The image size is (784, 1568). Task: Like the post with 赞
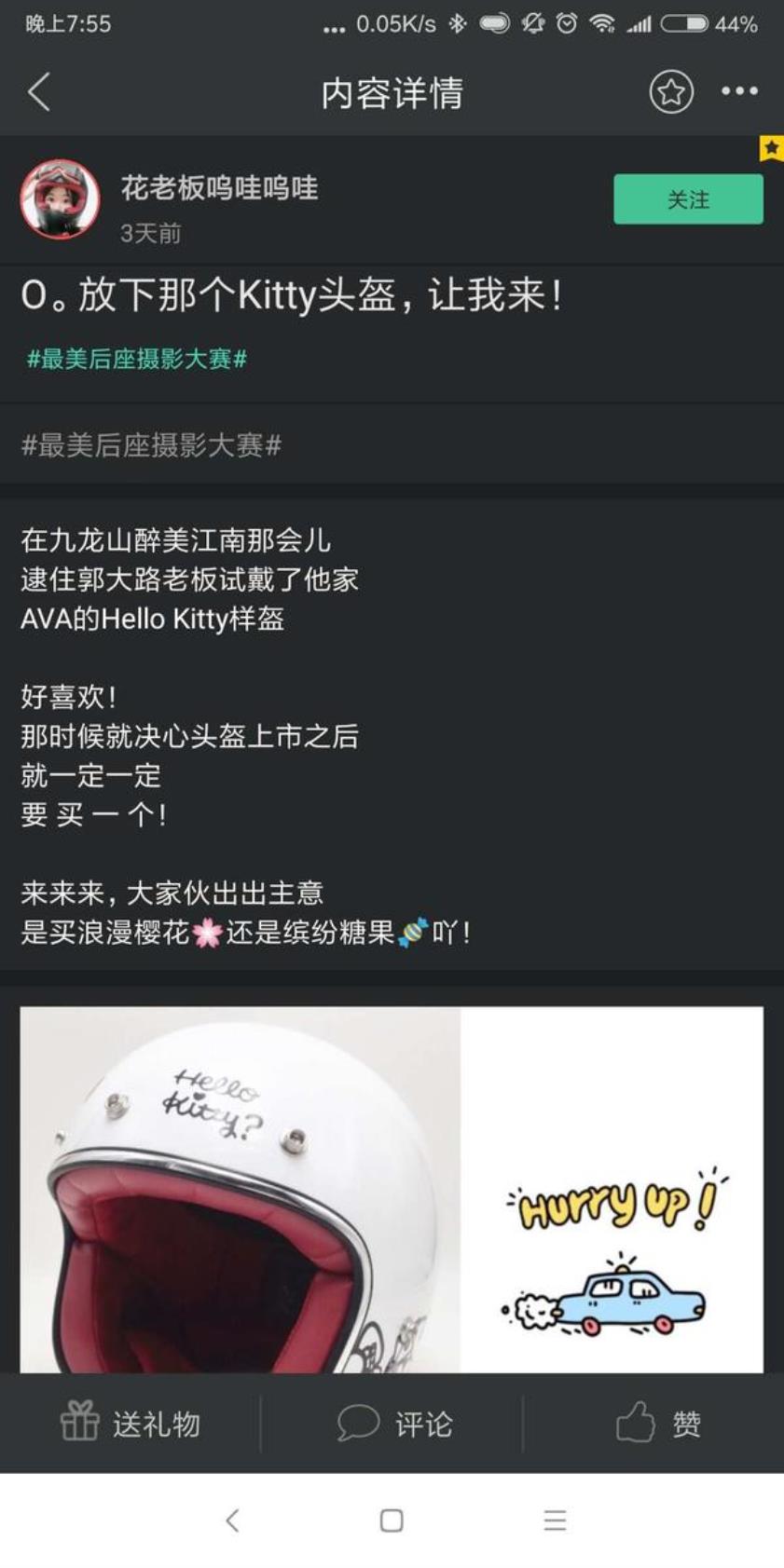pyautogui.click(x=658, y=1423)
